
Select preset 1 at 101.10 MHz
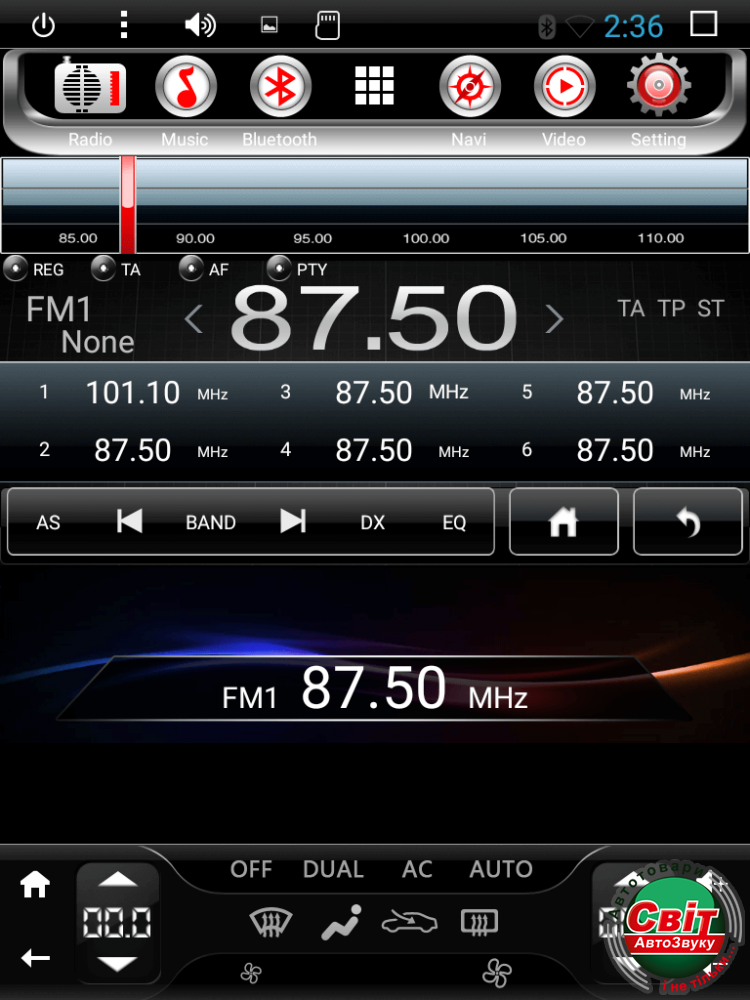tap(132, 393)
